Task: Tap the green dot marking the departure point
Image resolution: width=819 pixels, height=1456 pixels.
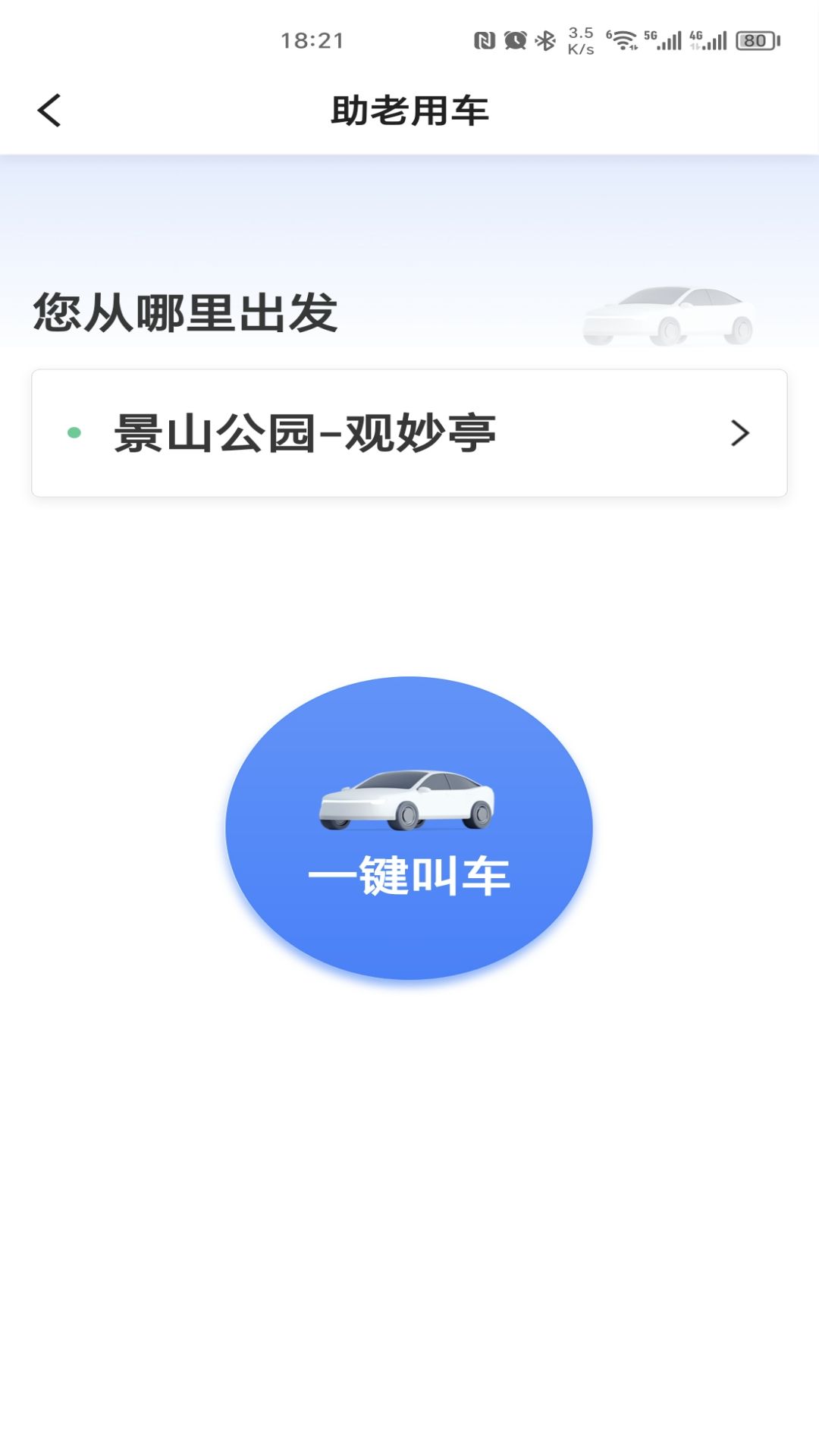Action: click(x=73, y=432)
